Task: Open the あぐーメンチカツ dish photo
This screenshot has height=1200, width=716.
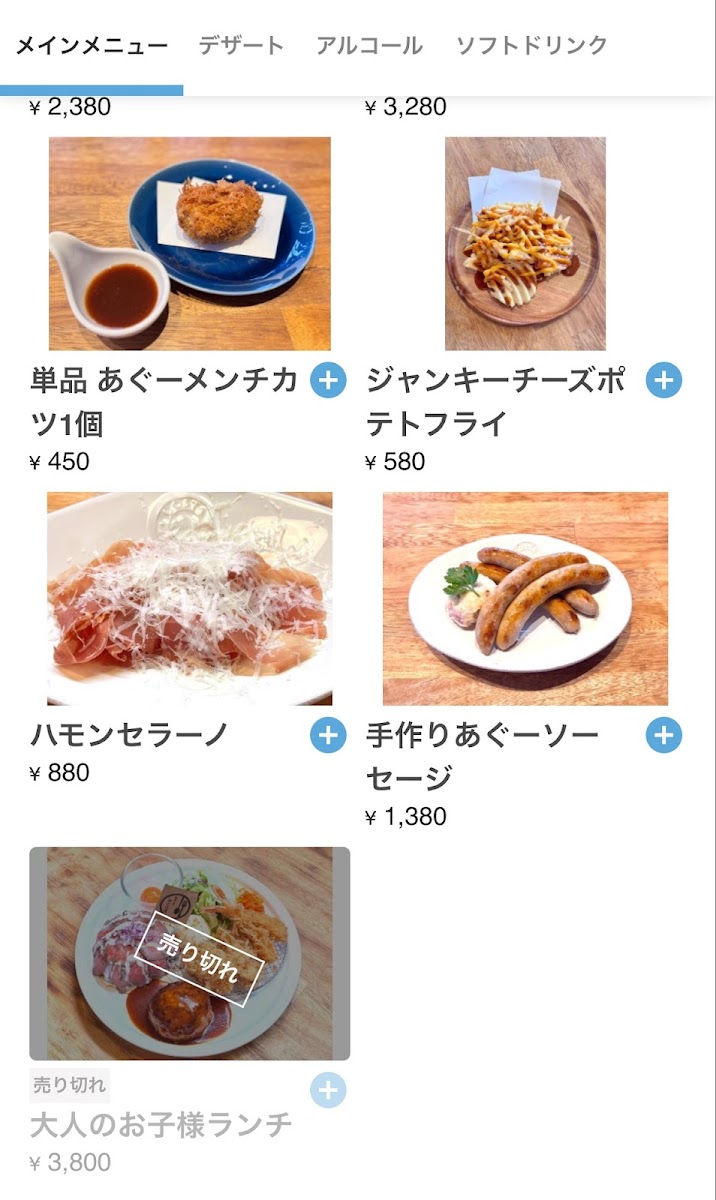Action: 190,243
